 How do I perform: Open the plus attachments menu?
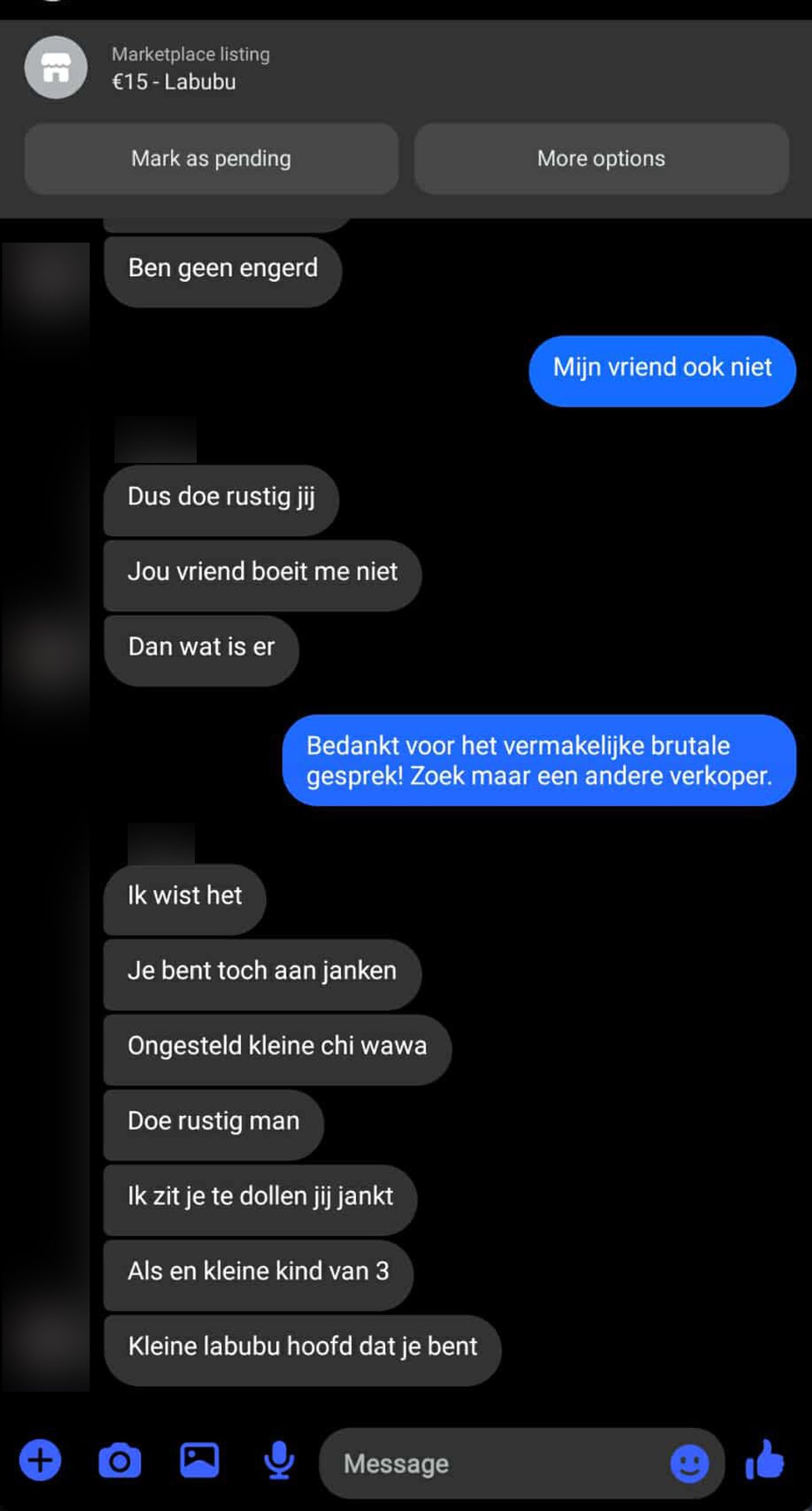coord(40,1460)
